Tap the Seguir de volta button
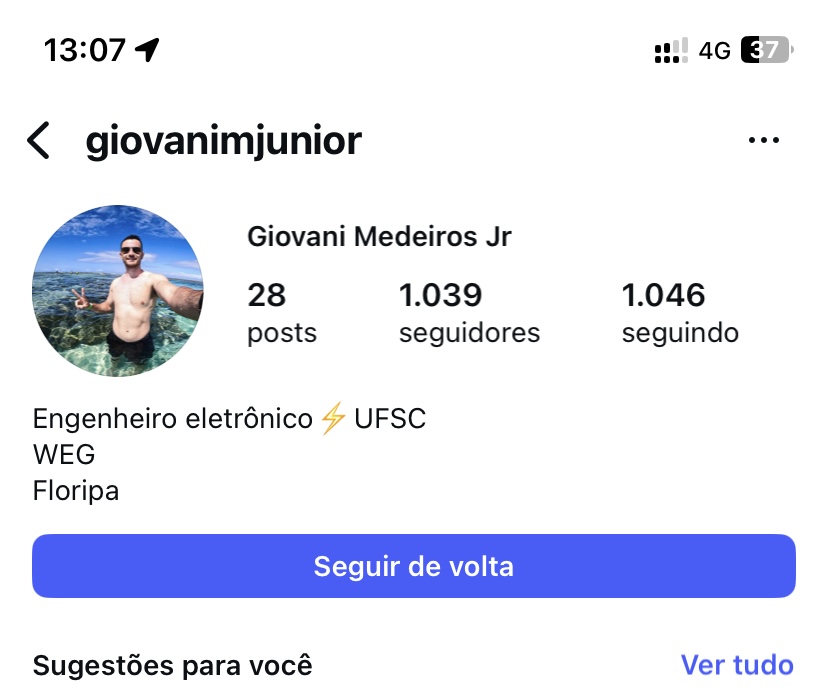Image resolution: width=828 pixels, height=699 pixels. 414,566
